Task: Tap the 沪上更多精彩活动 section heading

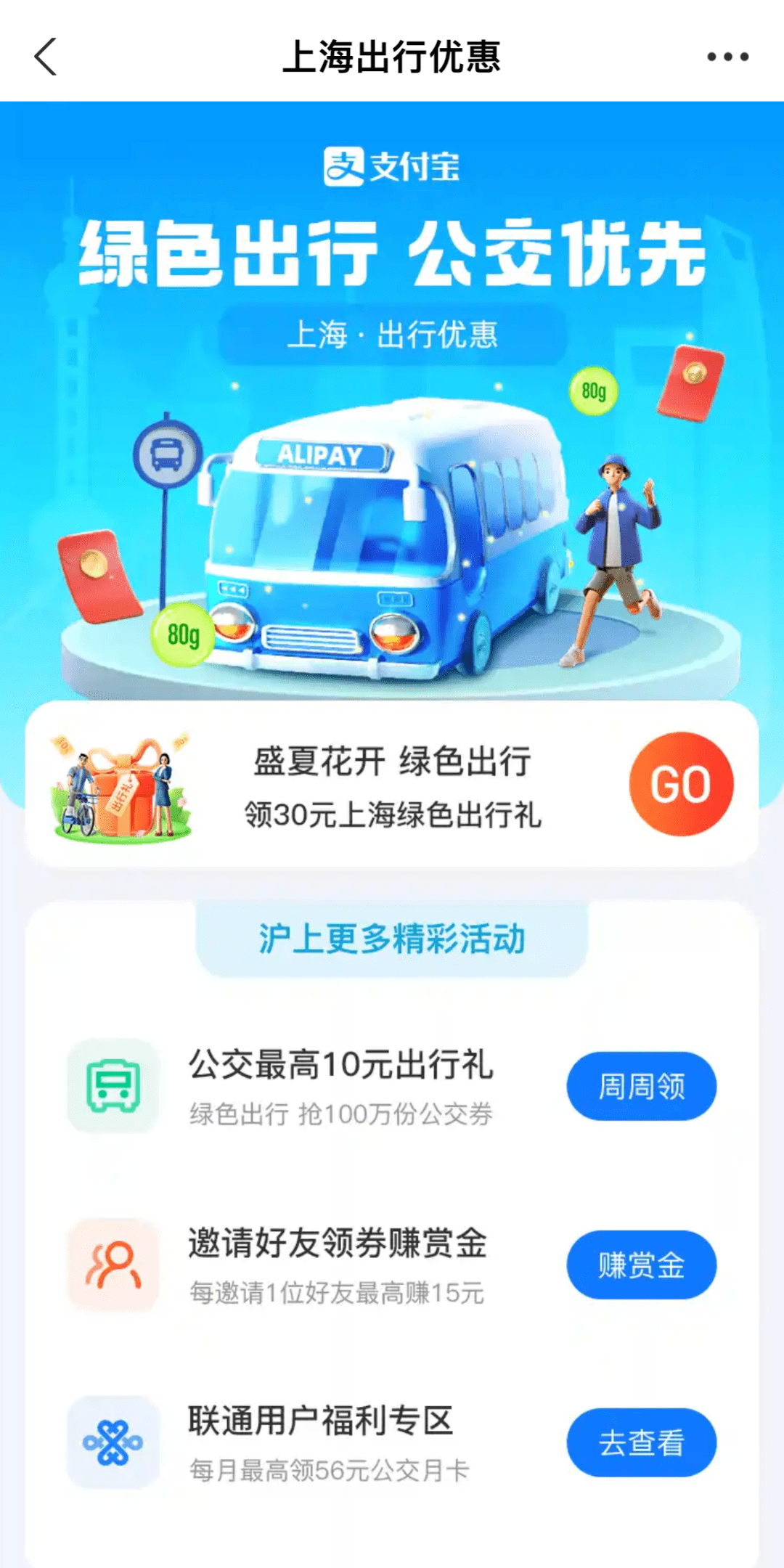Action: point(392,936)
